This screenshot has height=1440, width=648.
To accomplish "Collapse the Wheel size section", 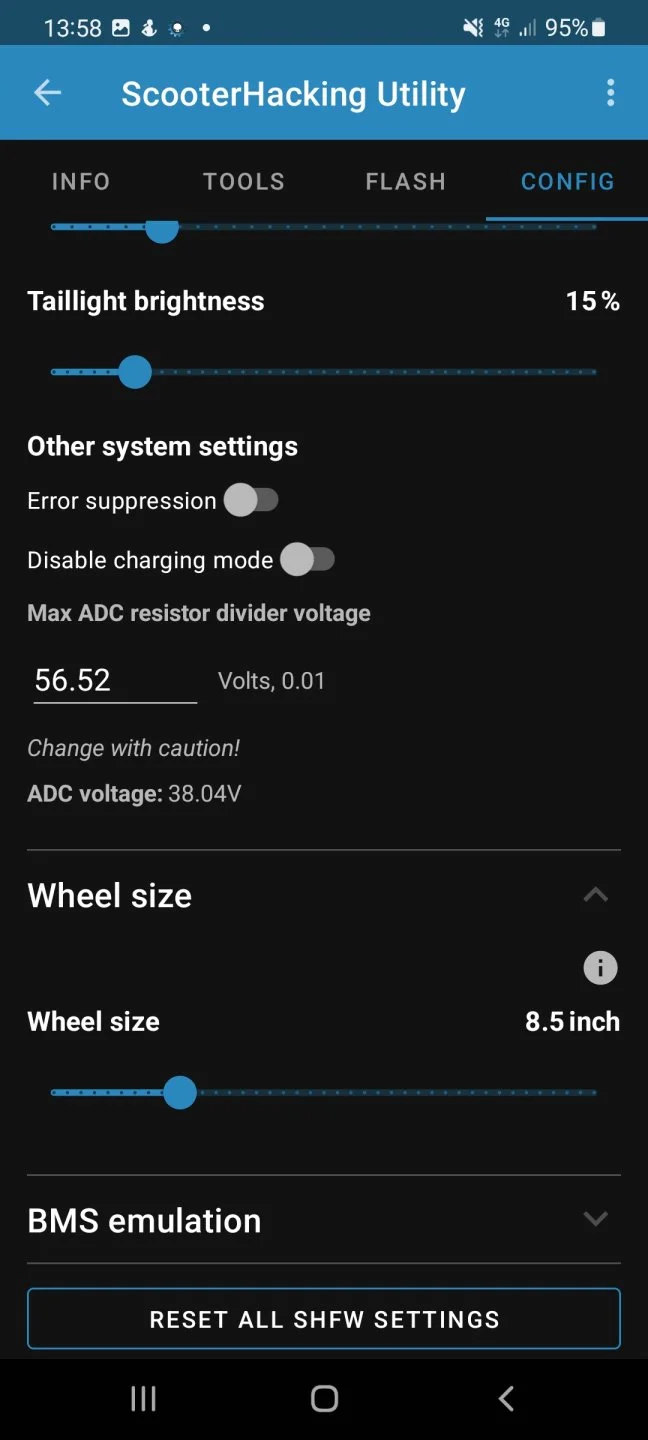I will pyautogui.click(x=595, y=895).
